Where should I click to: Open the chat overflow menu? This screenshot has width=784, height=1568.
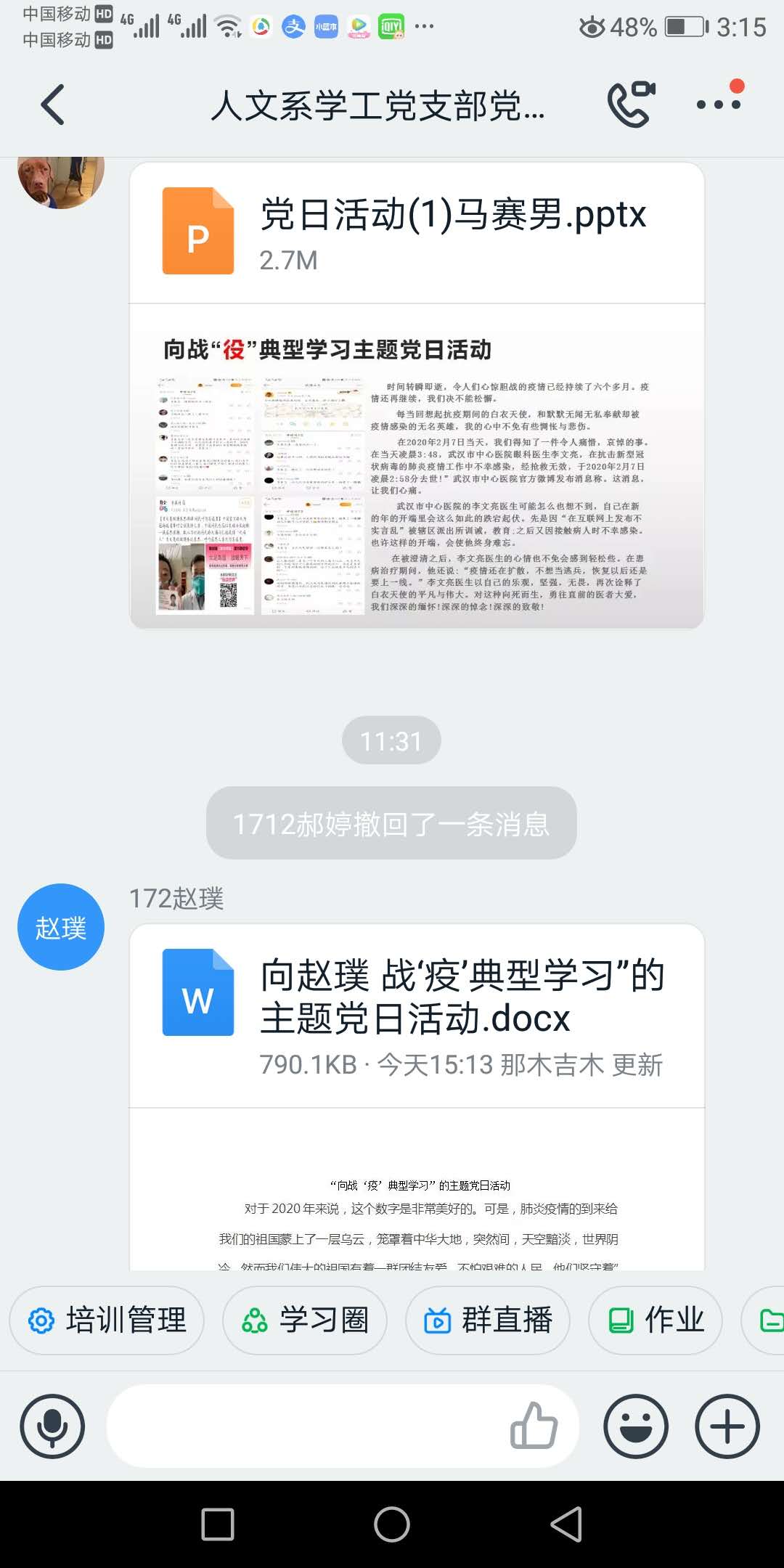(719, 105)
